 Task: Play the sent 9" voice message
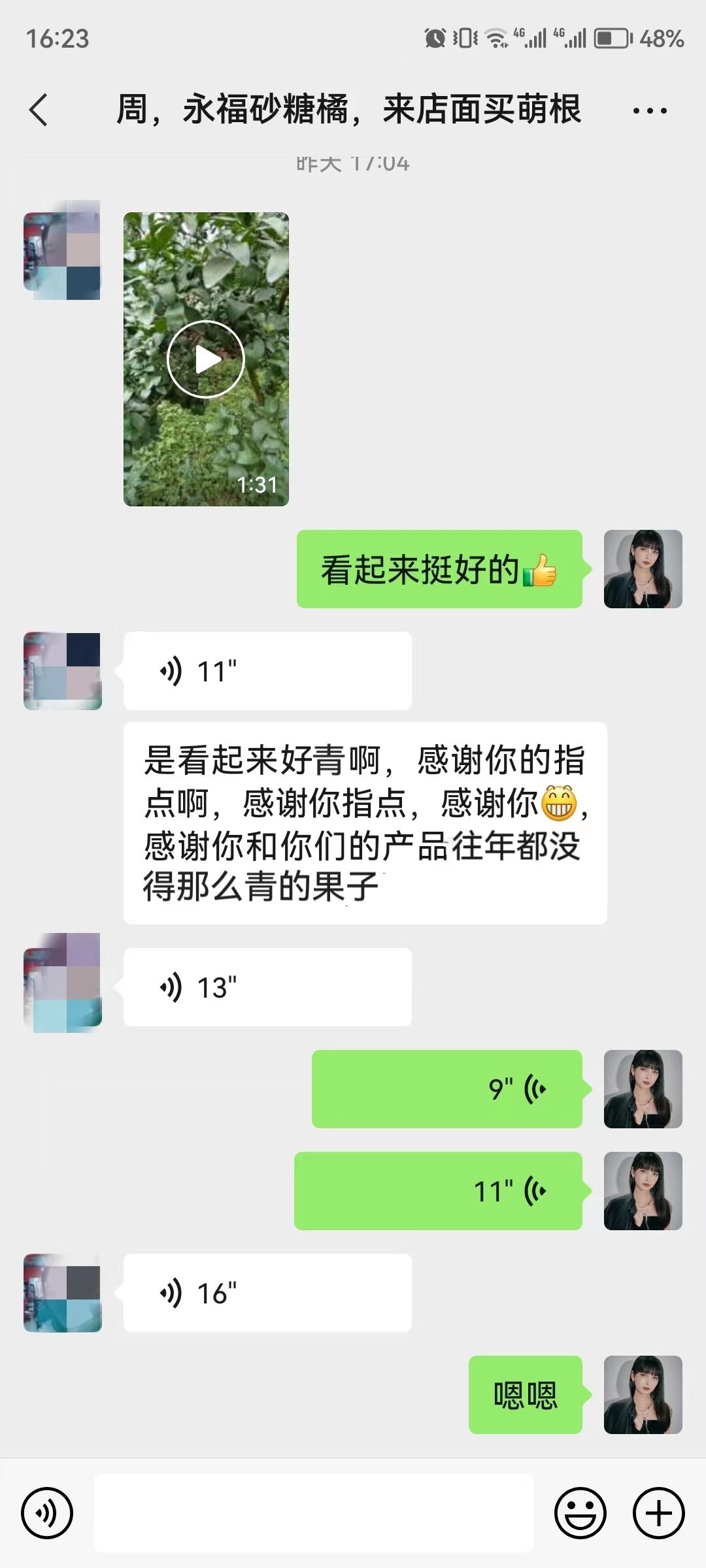coord(447,1089)
